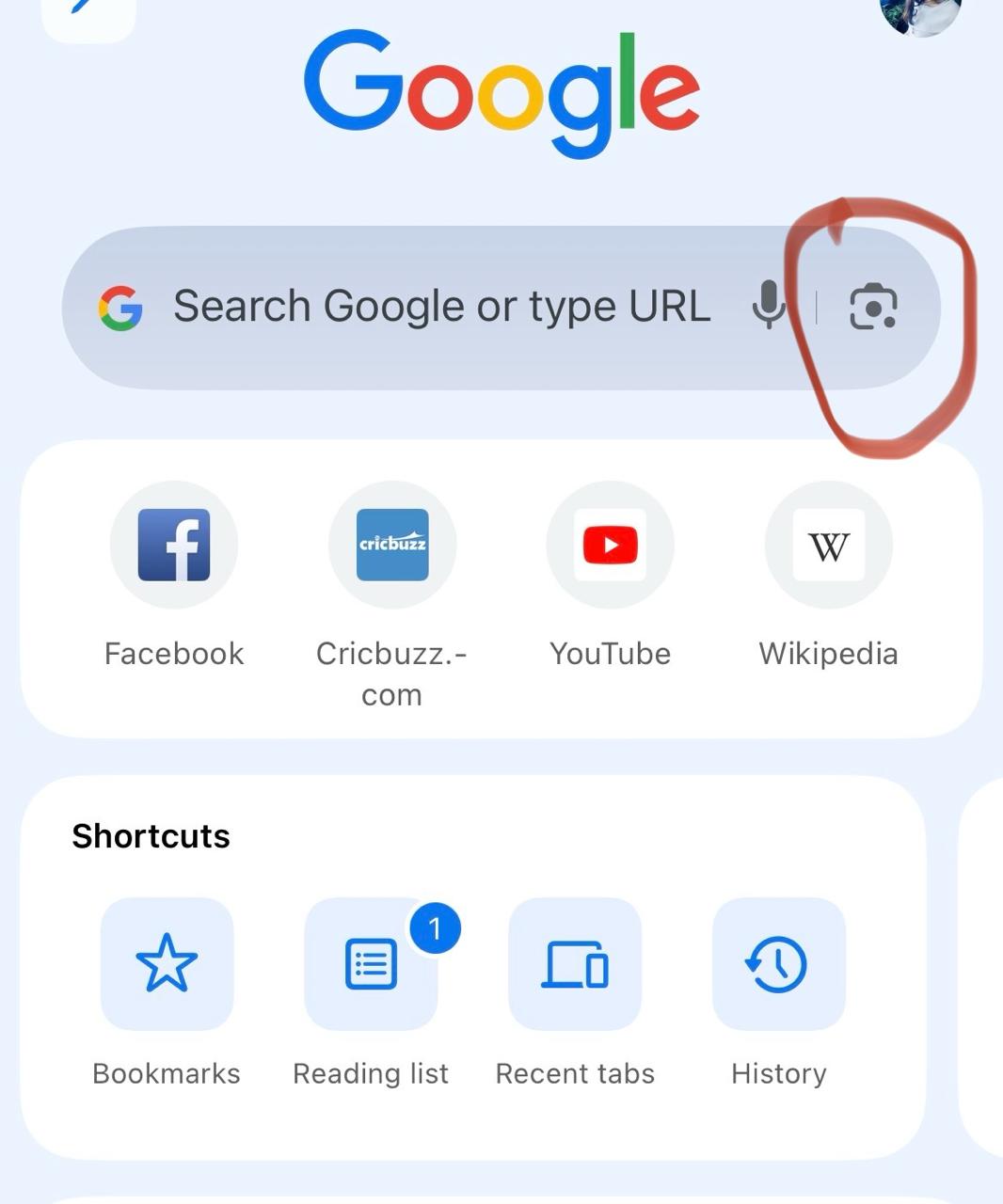Focus the Search Google or type URL box
The height and width of the screenshot is (1204, 1003).
pyautogui.click(x=440, y=308)
